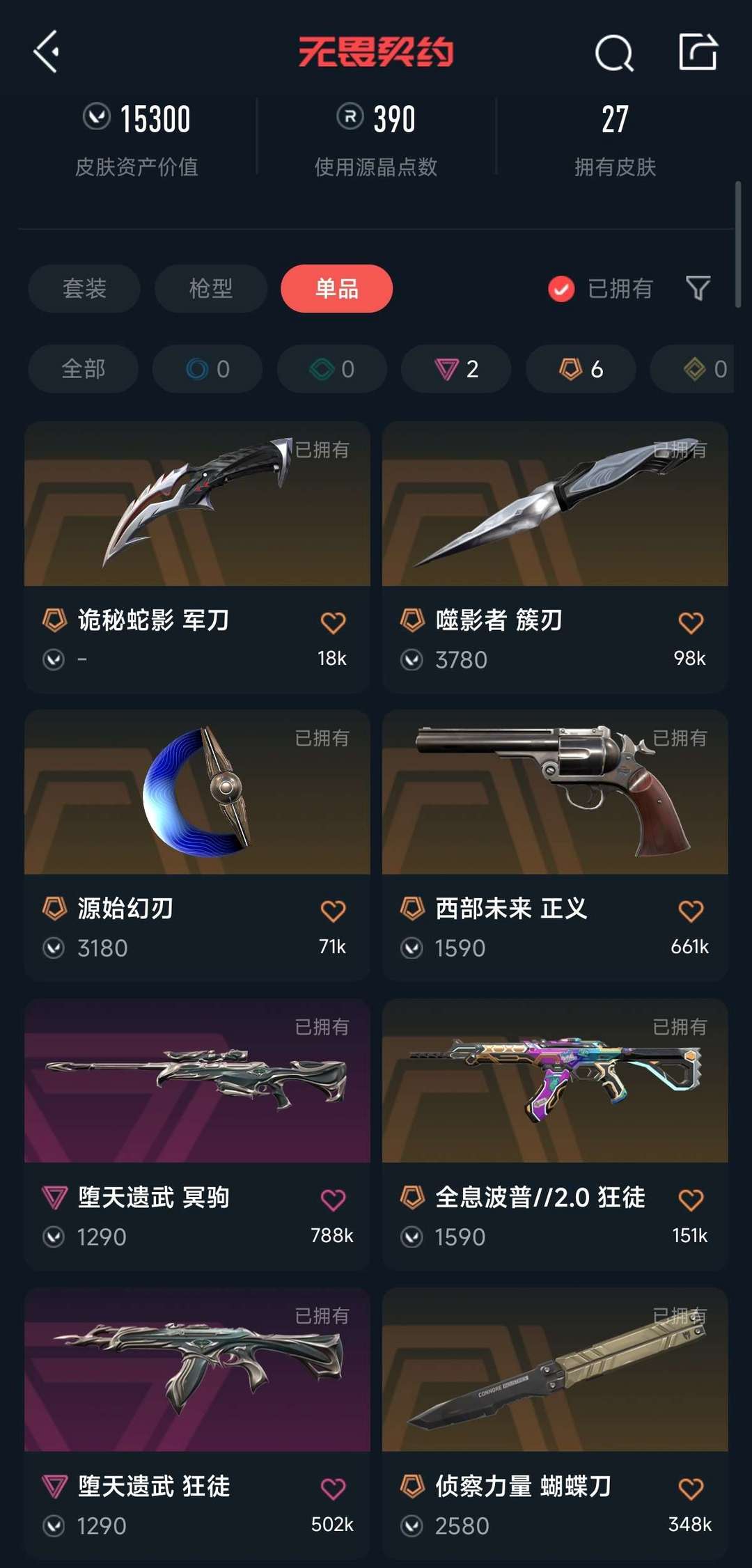This screenshot has height=1568, width=752.
Task: Switch to the 套装 tab
Action: [x=84, y=288]
